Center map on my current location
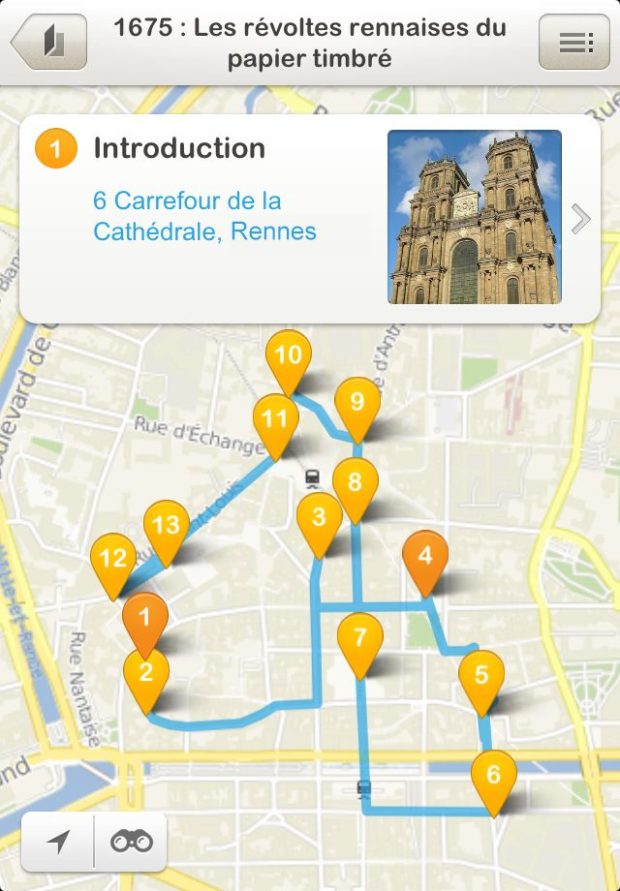Image resolution: width=620 pixels, height=891 pixels. (x=58, y=841)
